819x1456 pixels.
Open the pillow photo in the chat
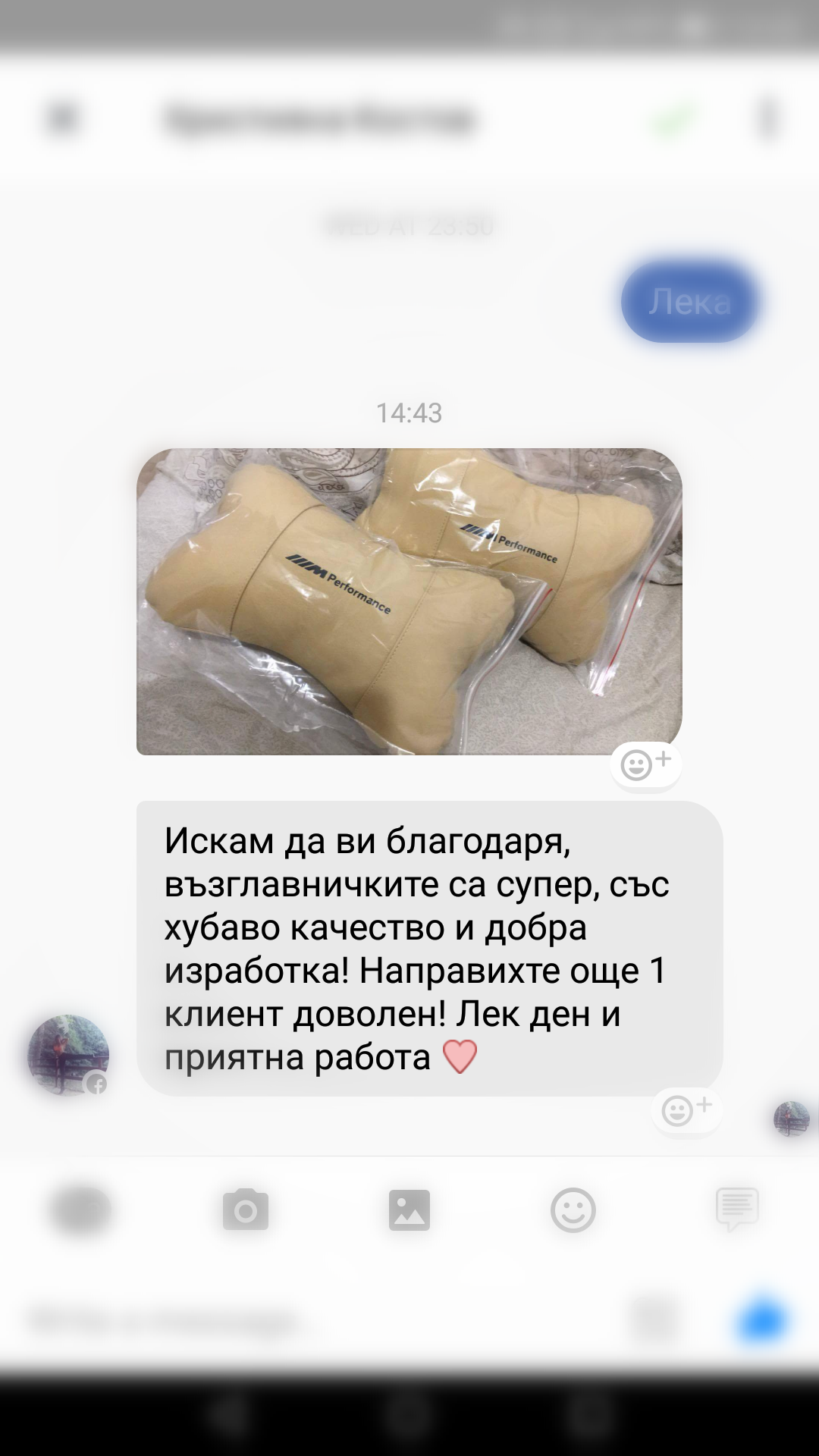click(409, 601)
